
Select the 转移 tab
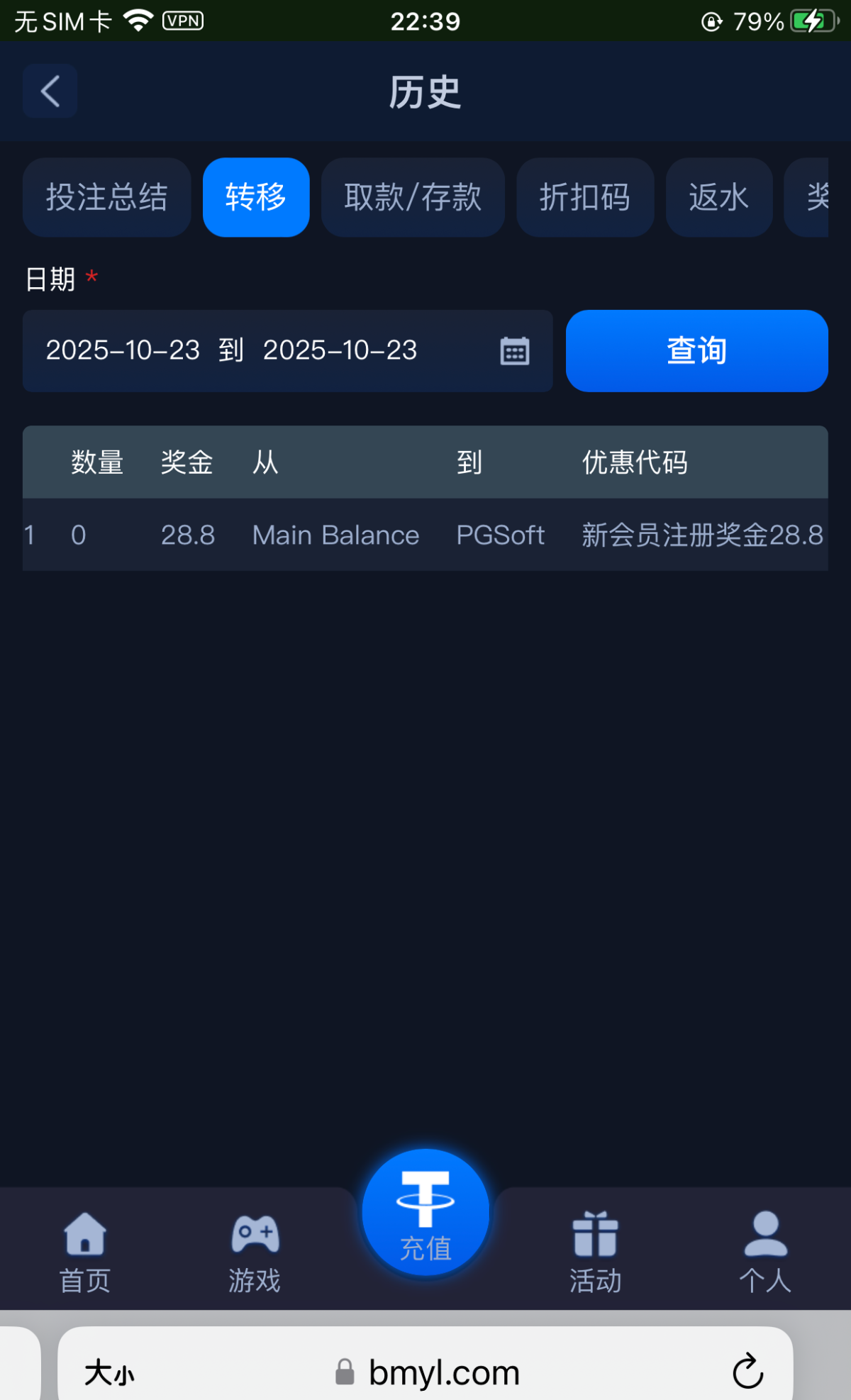[256, 197]
